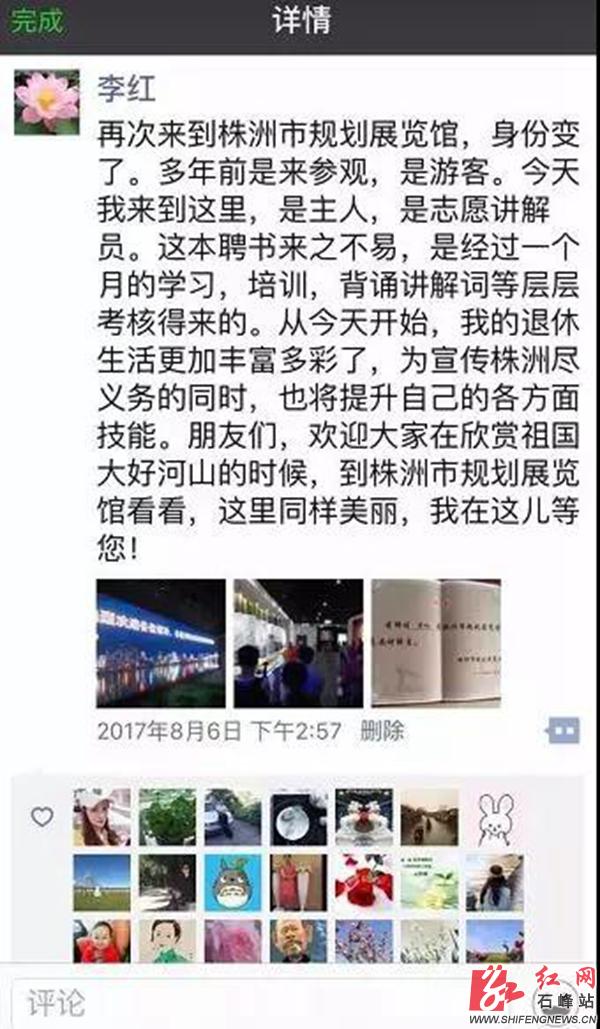The width and height of the screenshot is (600, 1029).
Task: Open the certificate book photo
Action: click(x=436, y=644)
